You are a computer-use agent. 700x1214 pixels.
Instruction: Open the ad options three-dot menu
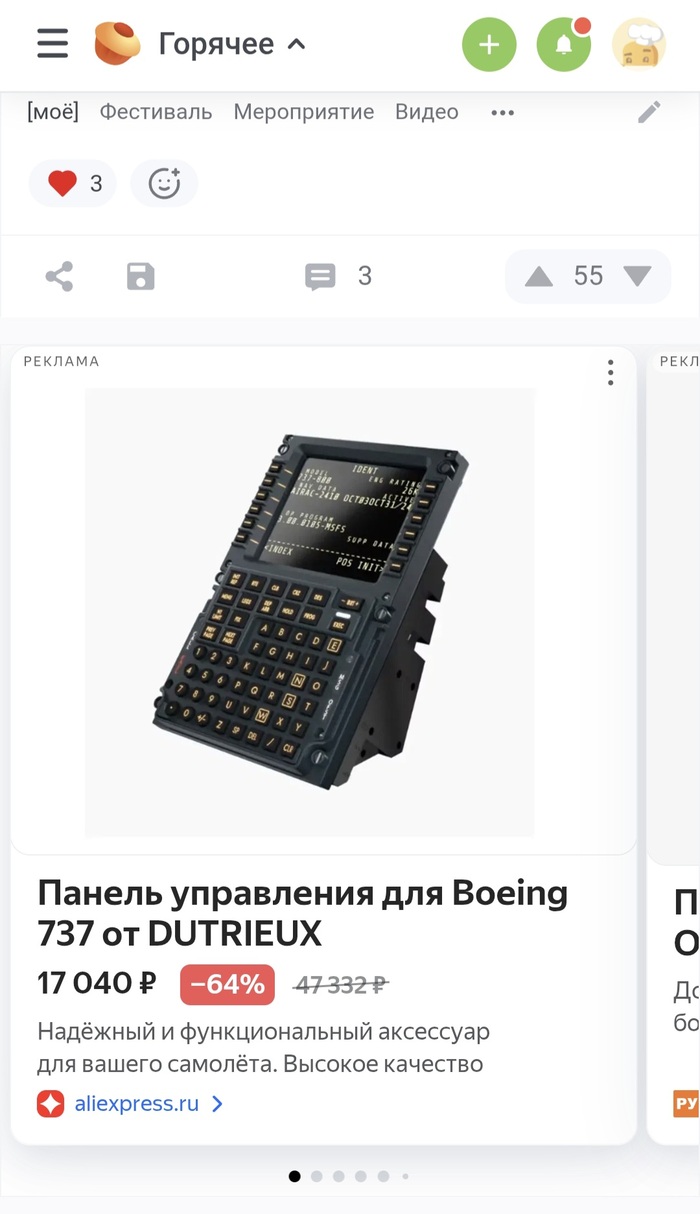[610, 373]
